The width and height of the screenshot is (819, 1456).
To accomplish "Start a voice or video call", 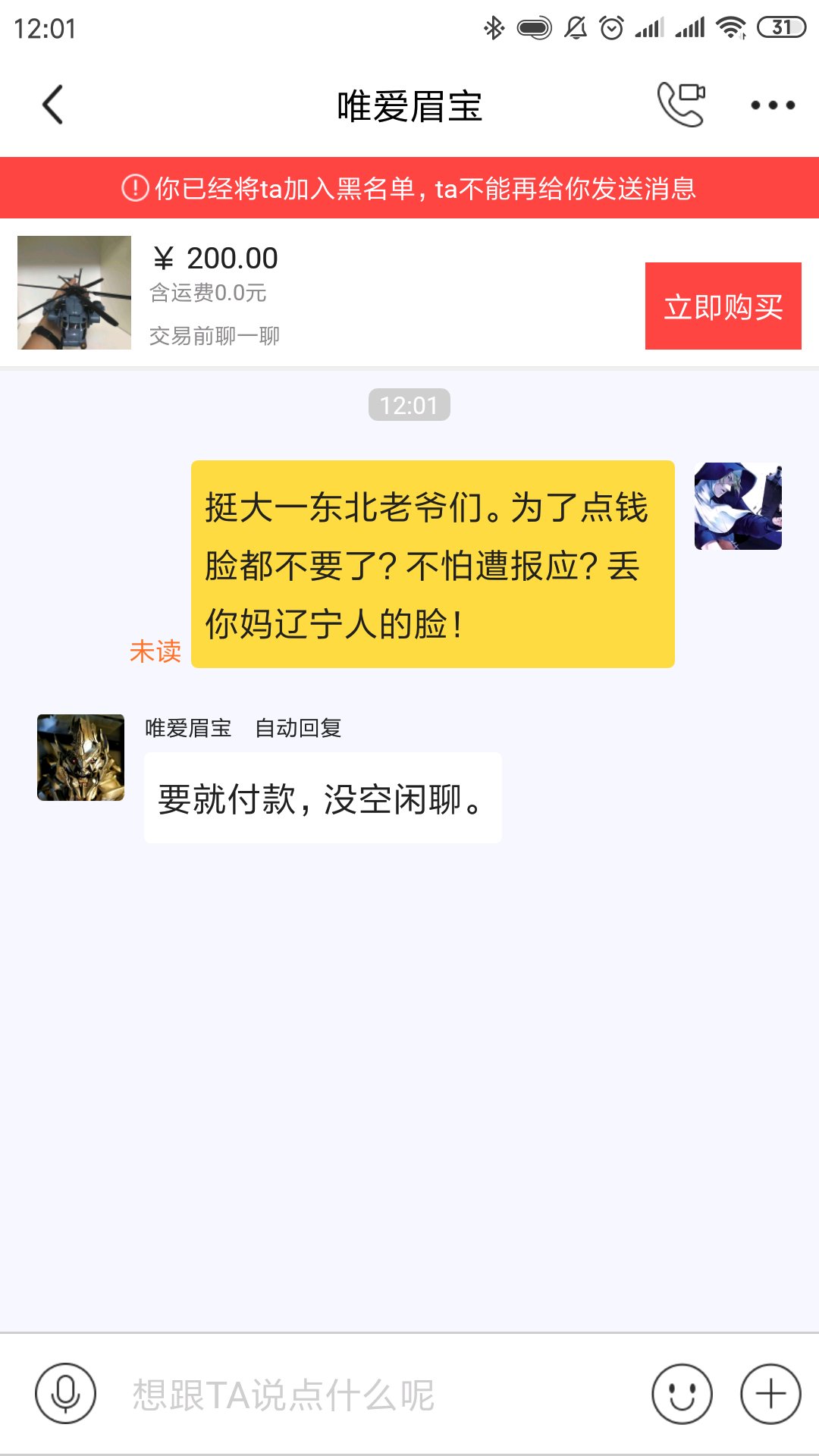I will pyautogui.click(x=681, y=105).
